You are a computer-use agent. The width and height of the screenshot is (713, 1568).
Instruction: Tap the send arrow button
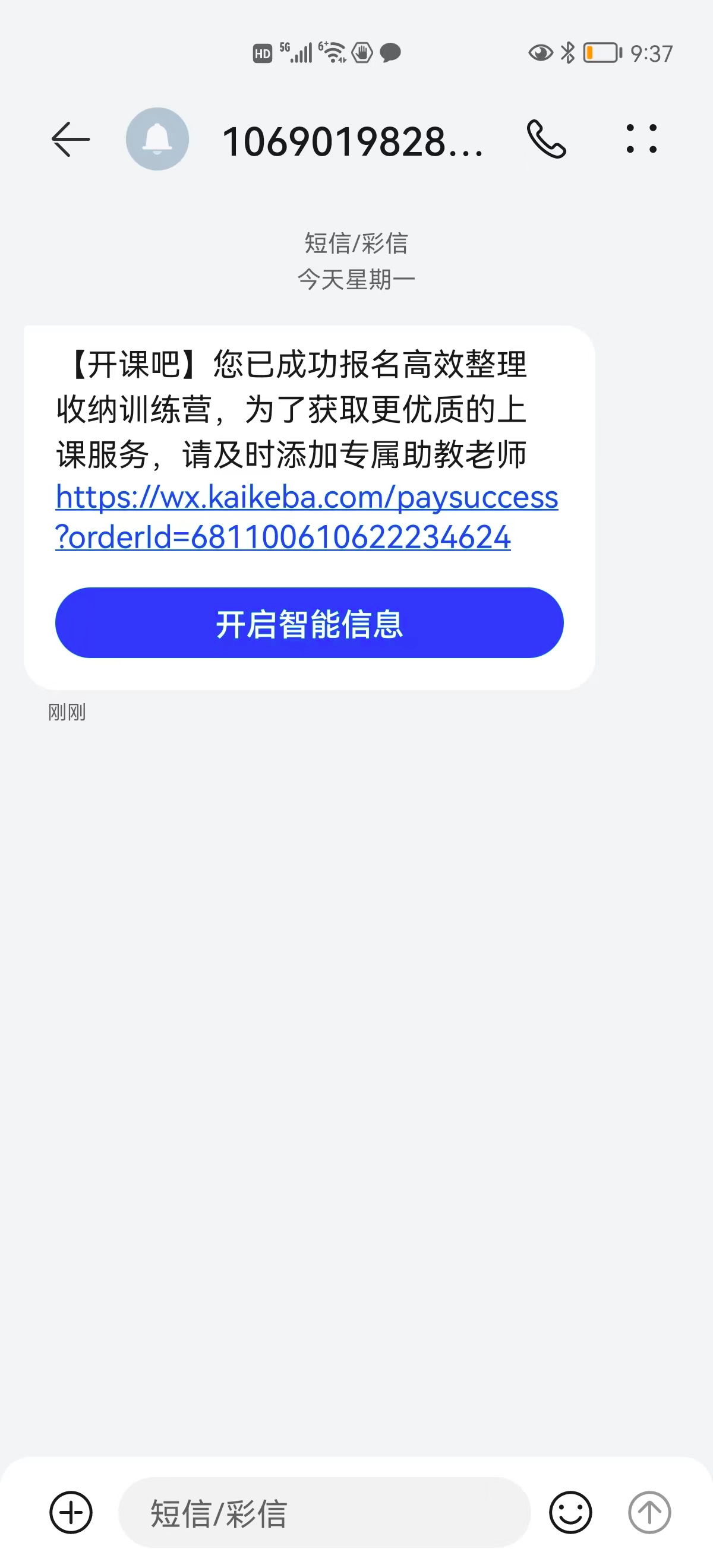(x=649, y=1513)
